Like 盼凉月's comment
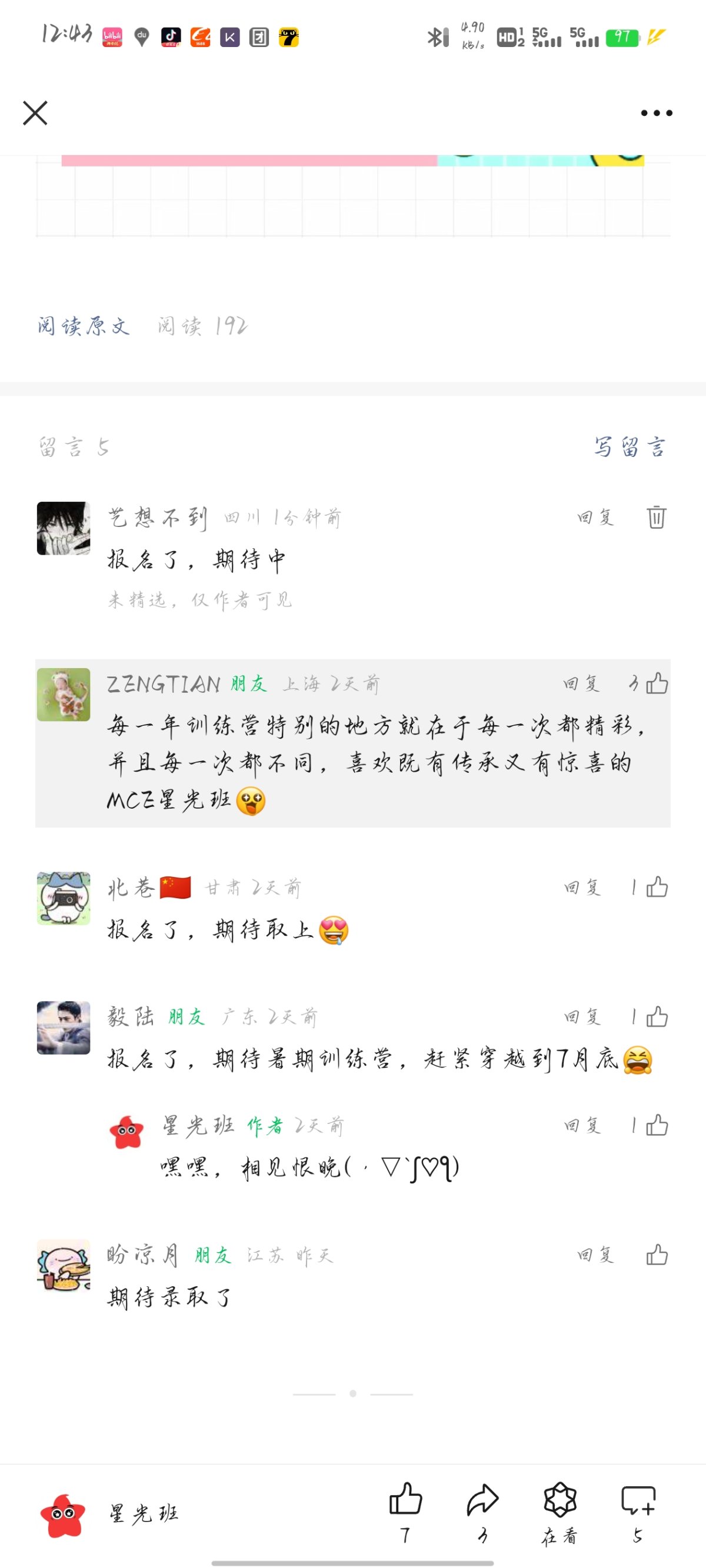Image resolution: width=706 pixels, height=1568 pixels. (x=656, y=1255)
